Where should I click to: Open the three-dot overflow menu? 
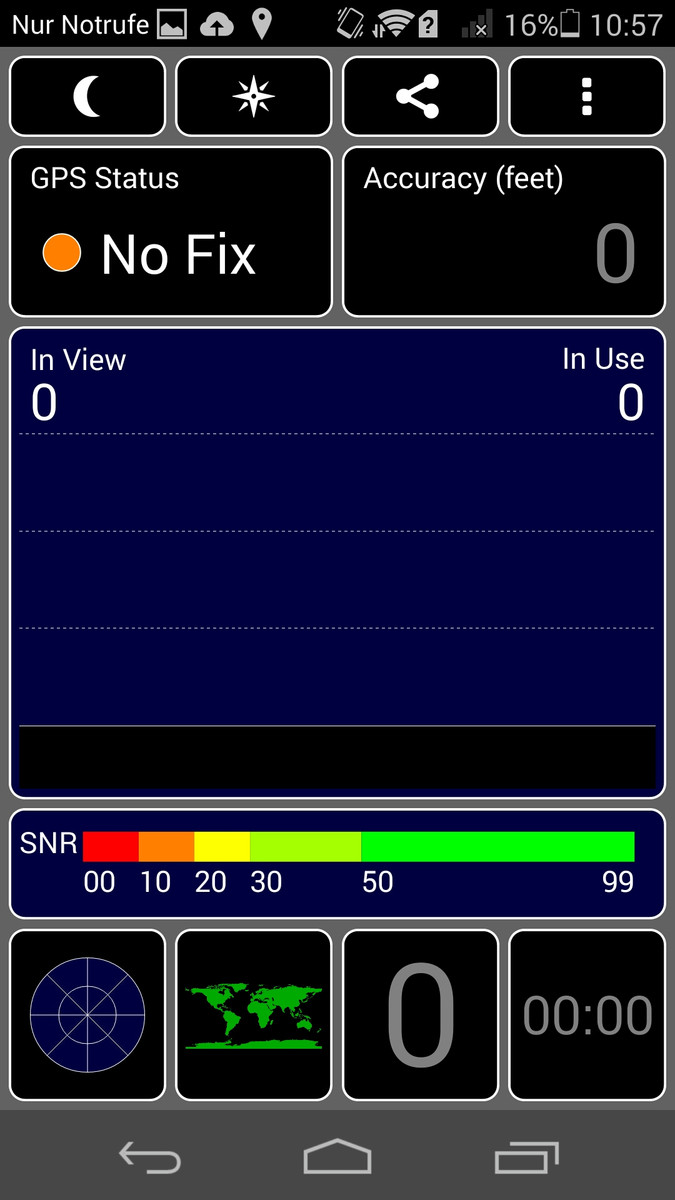[x=587, y=96]
